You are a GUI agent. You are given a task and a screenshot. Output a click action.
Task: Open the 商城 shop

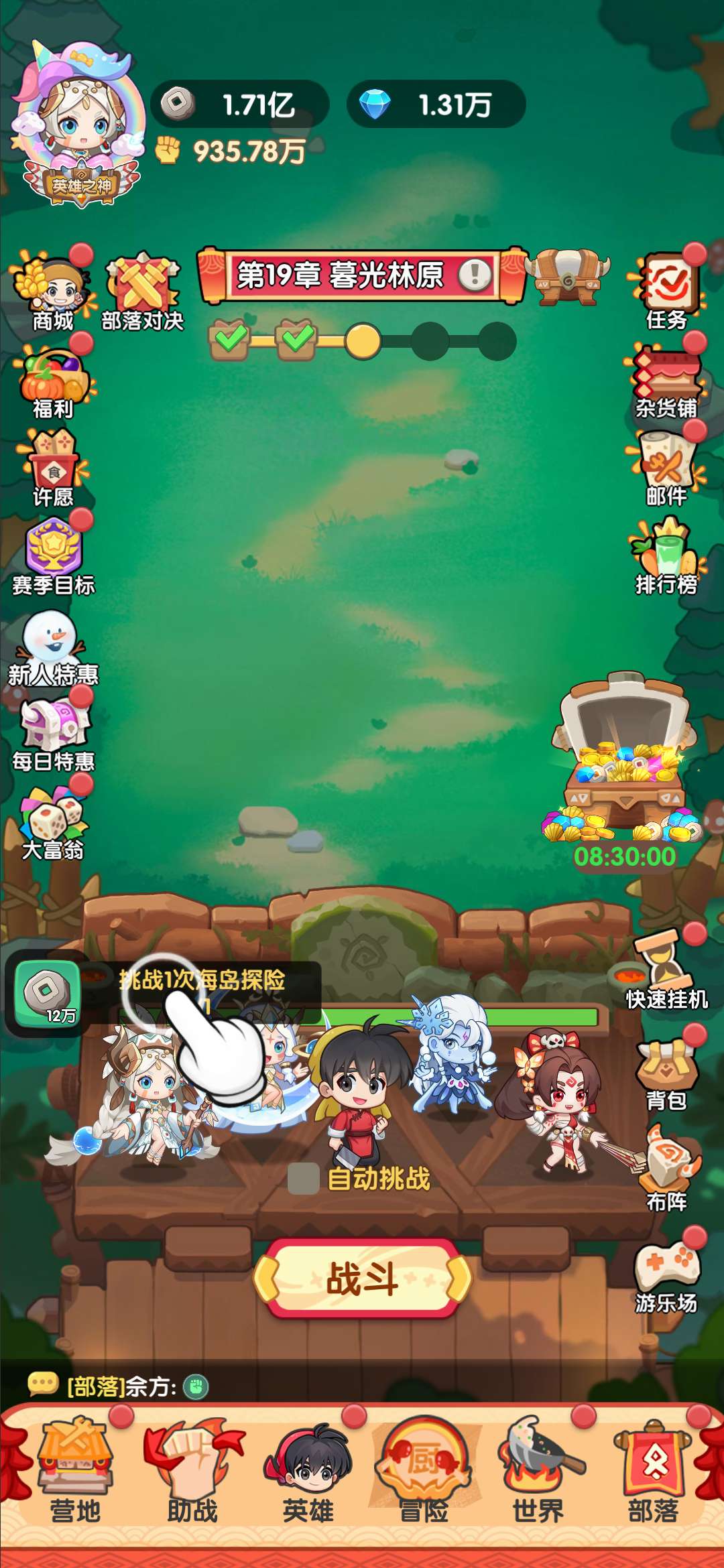click(52, 291)
